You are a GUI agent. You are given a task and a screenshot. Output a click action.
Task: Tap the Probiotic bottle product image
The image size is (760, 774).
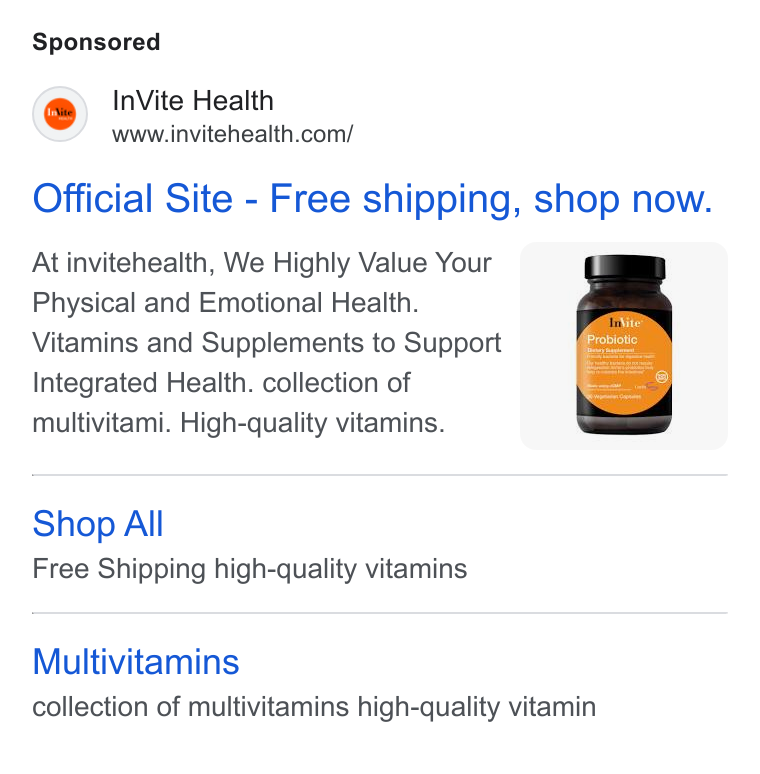[624, 346]
